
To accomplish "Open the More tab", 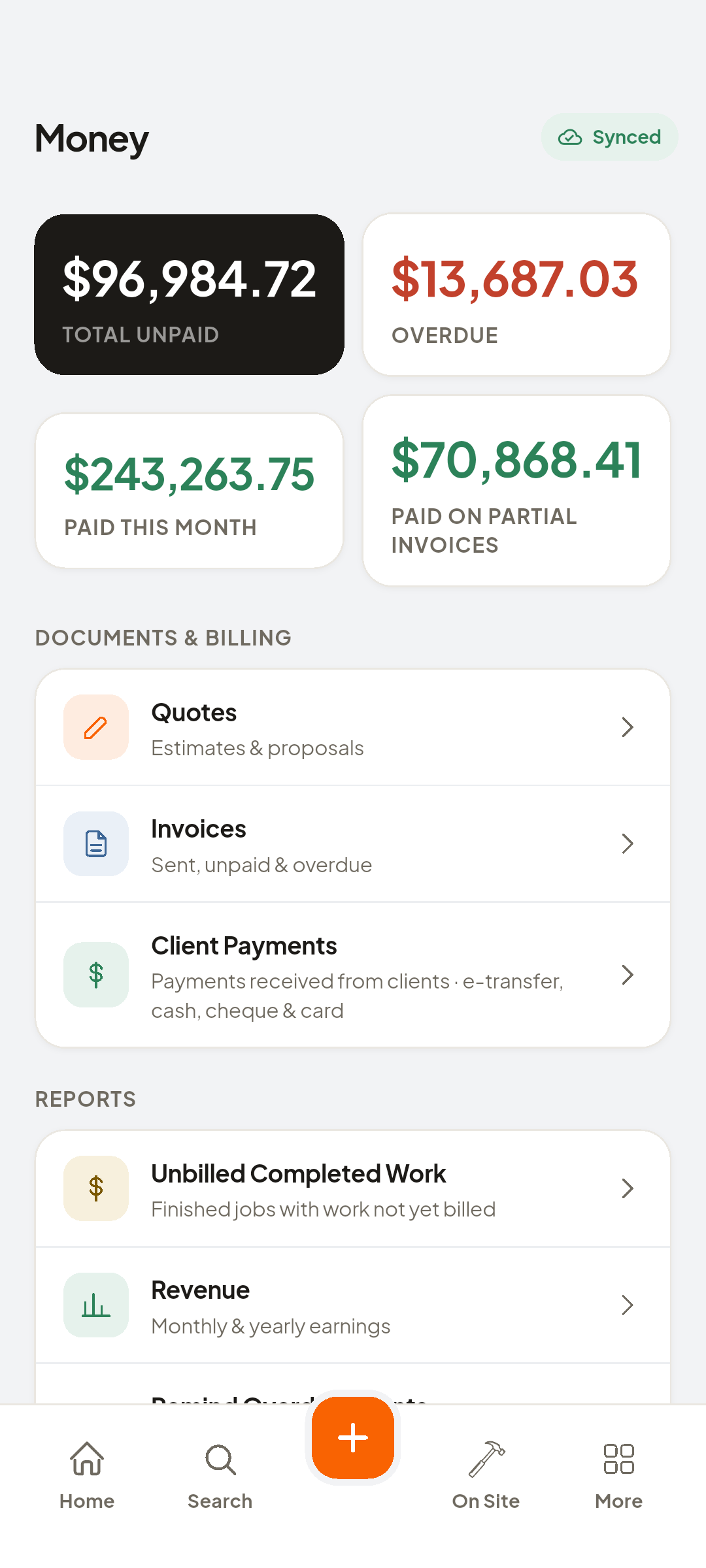I will [x=618, y=1475].
